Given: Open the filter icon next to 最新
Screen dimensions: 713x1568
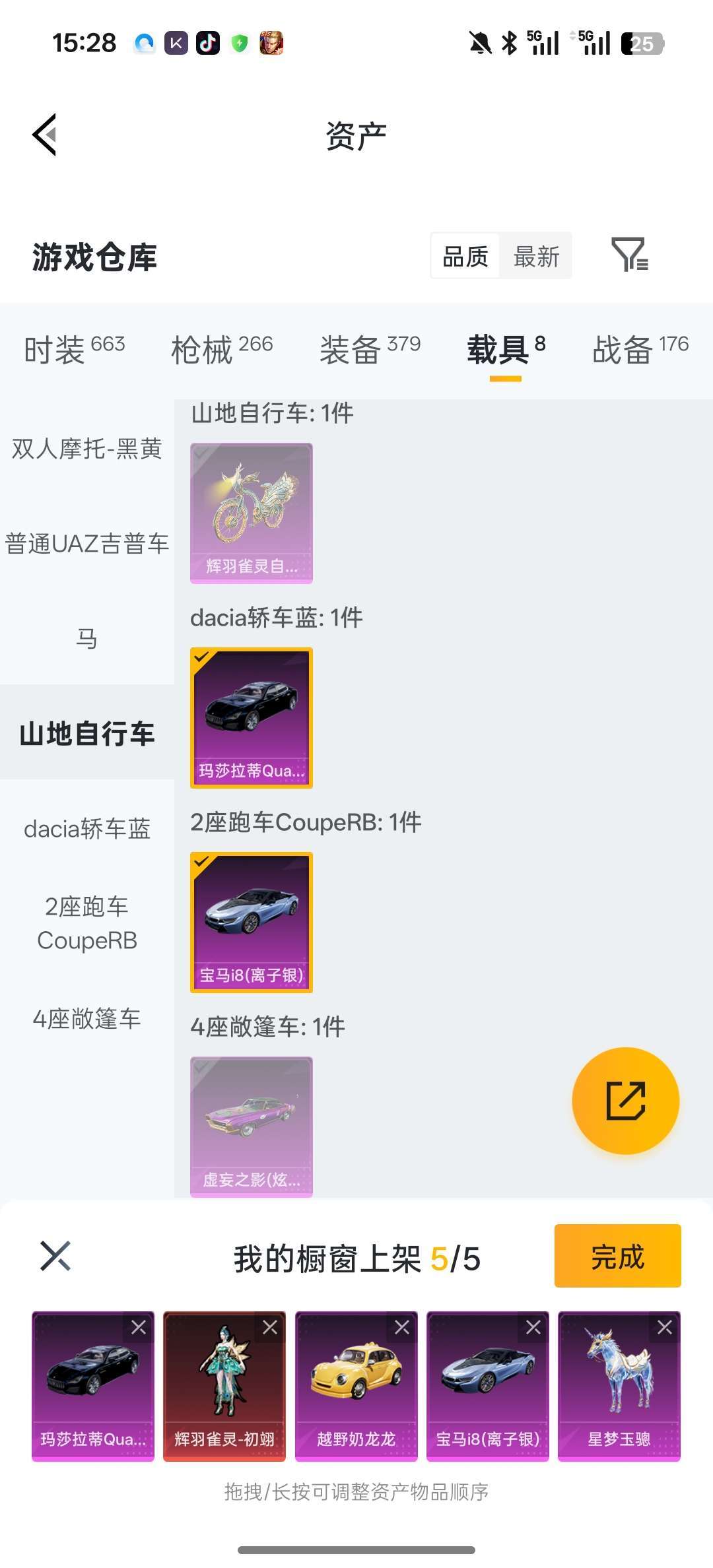Looking at the screenshot, I should [x=629, y=255].
